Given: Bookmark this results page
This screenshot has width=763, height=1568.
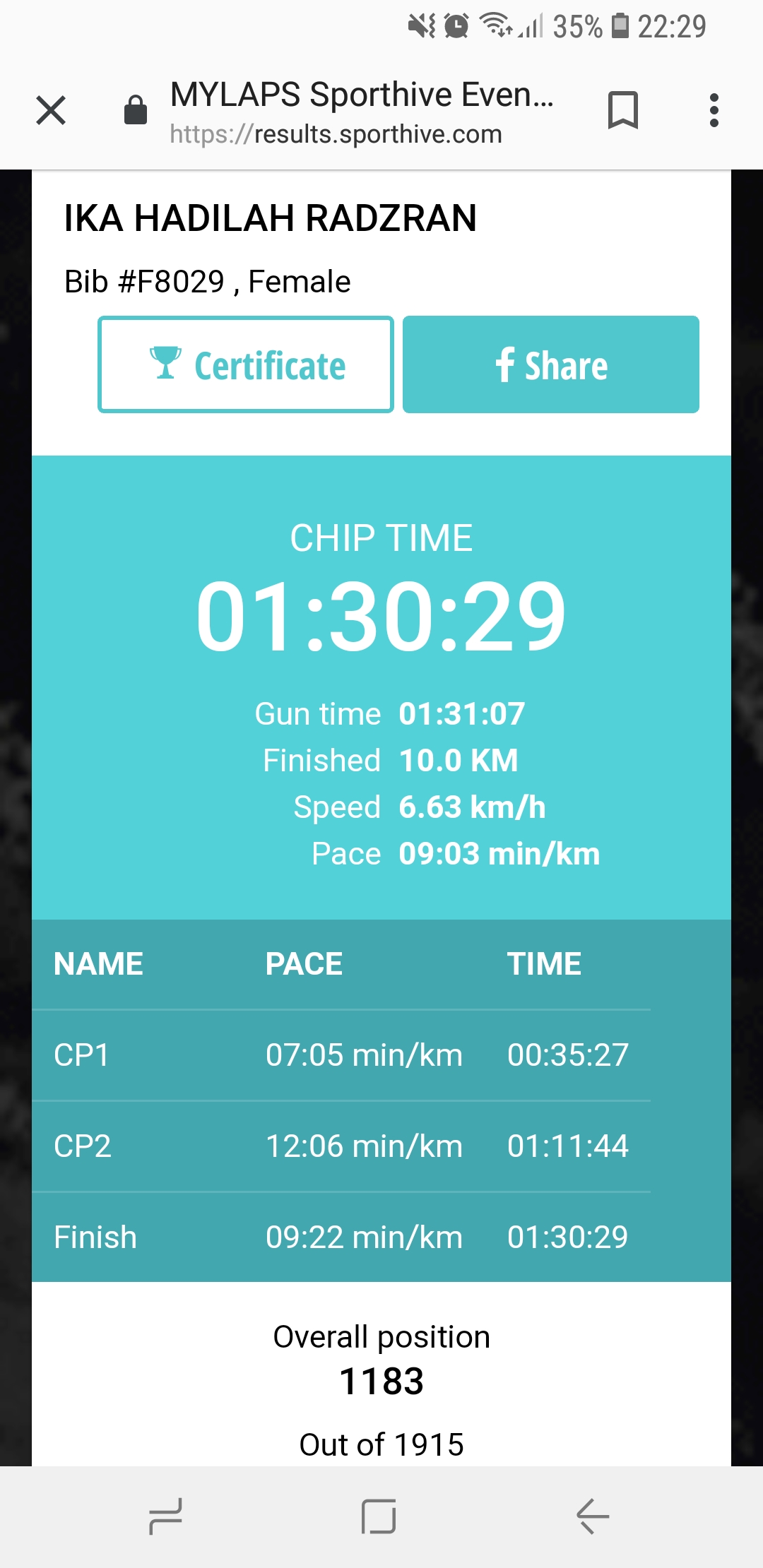Looking at the screenshot, I should pyautogui.click(x=622, y=110).
